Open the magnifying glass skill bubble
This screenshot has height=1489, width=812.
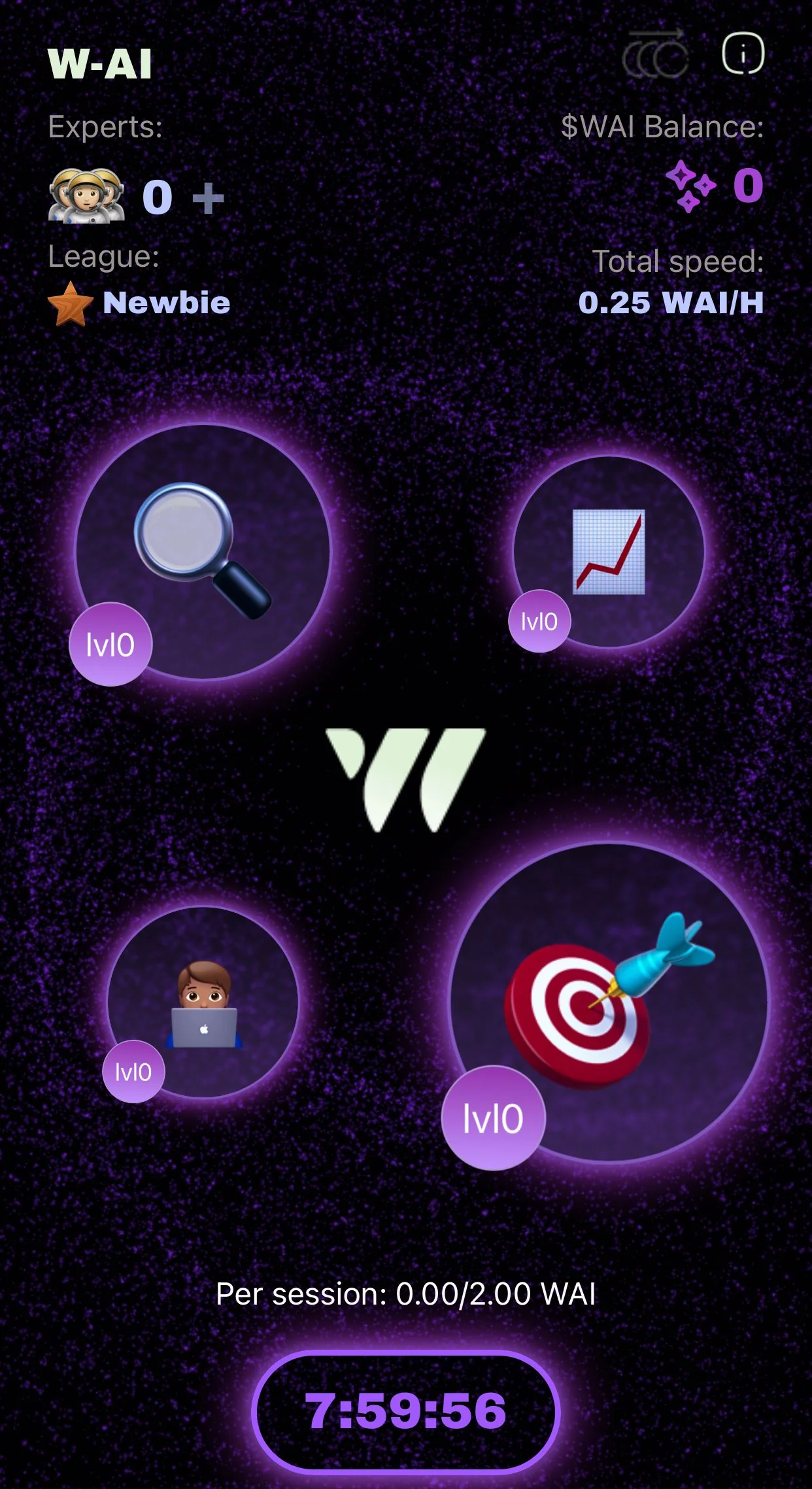coord(203,551)
